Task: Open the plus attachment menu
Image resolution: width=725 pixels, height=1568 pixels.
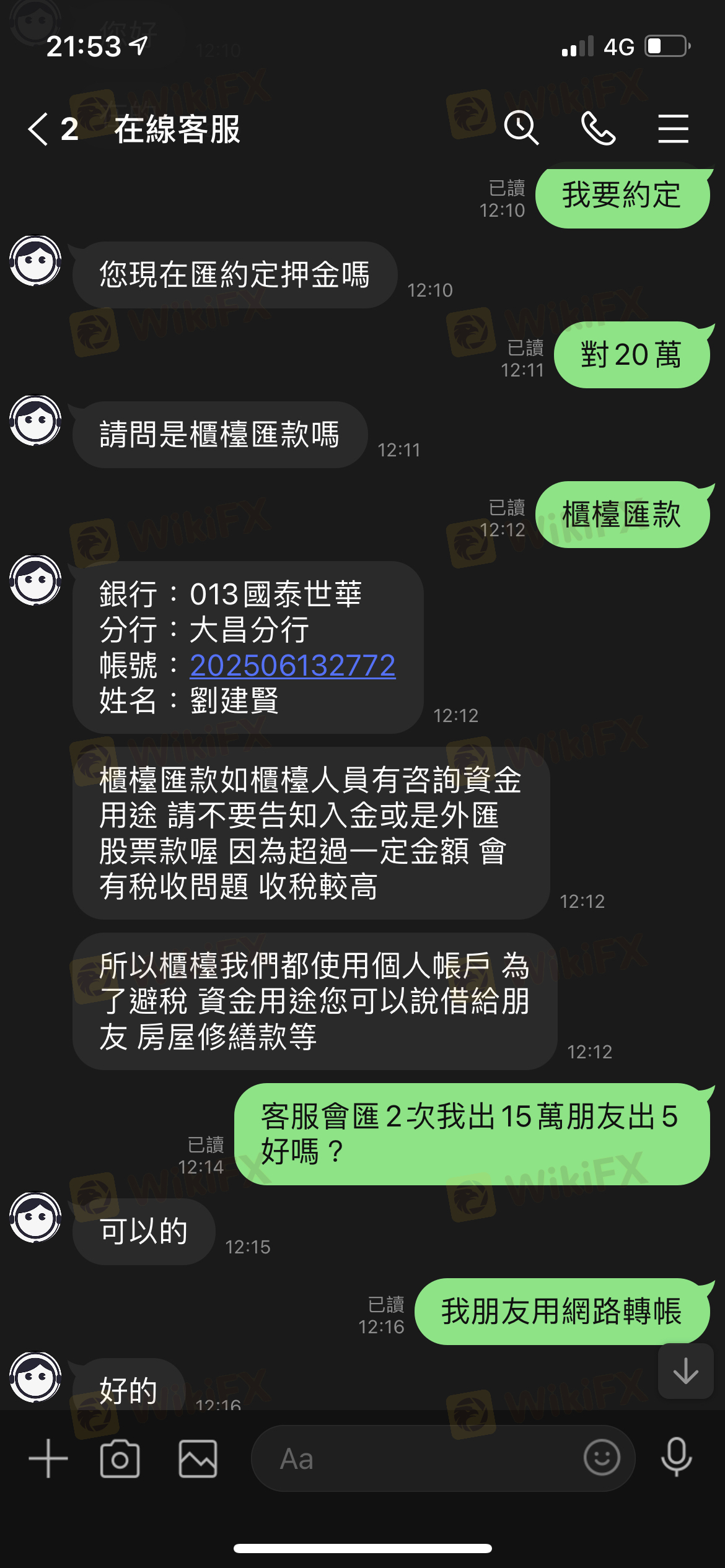Action: point(48,1458)
